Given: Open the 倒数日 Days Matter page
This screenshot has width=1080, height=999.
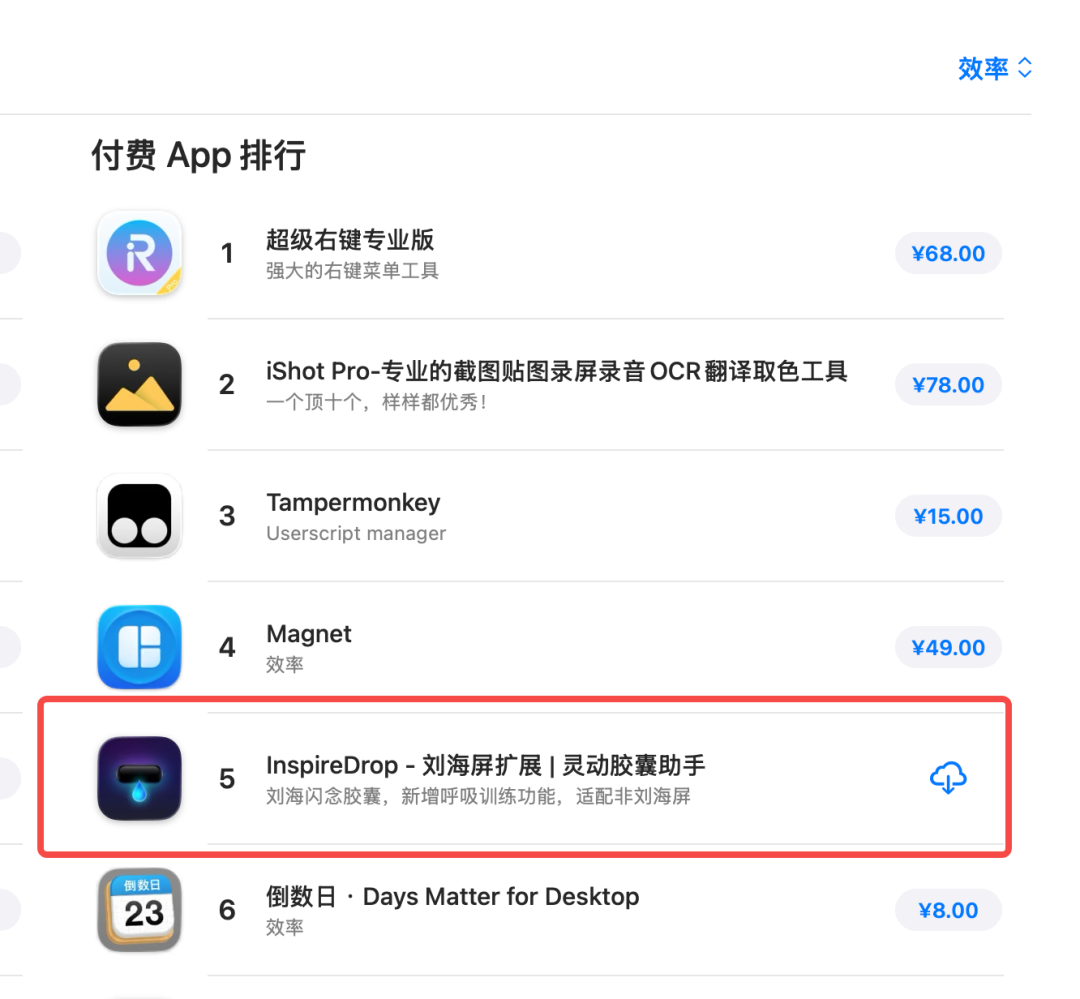Looking at the screenshot, I should tap(452, 897).
